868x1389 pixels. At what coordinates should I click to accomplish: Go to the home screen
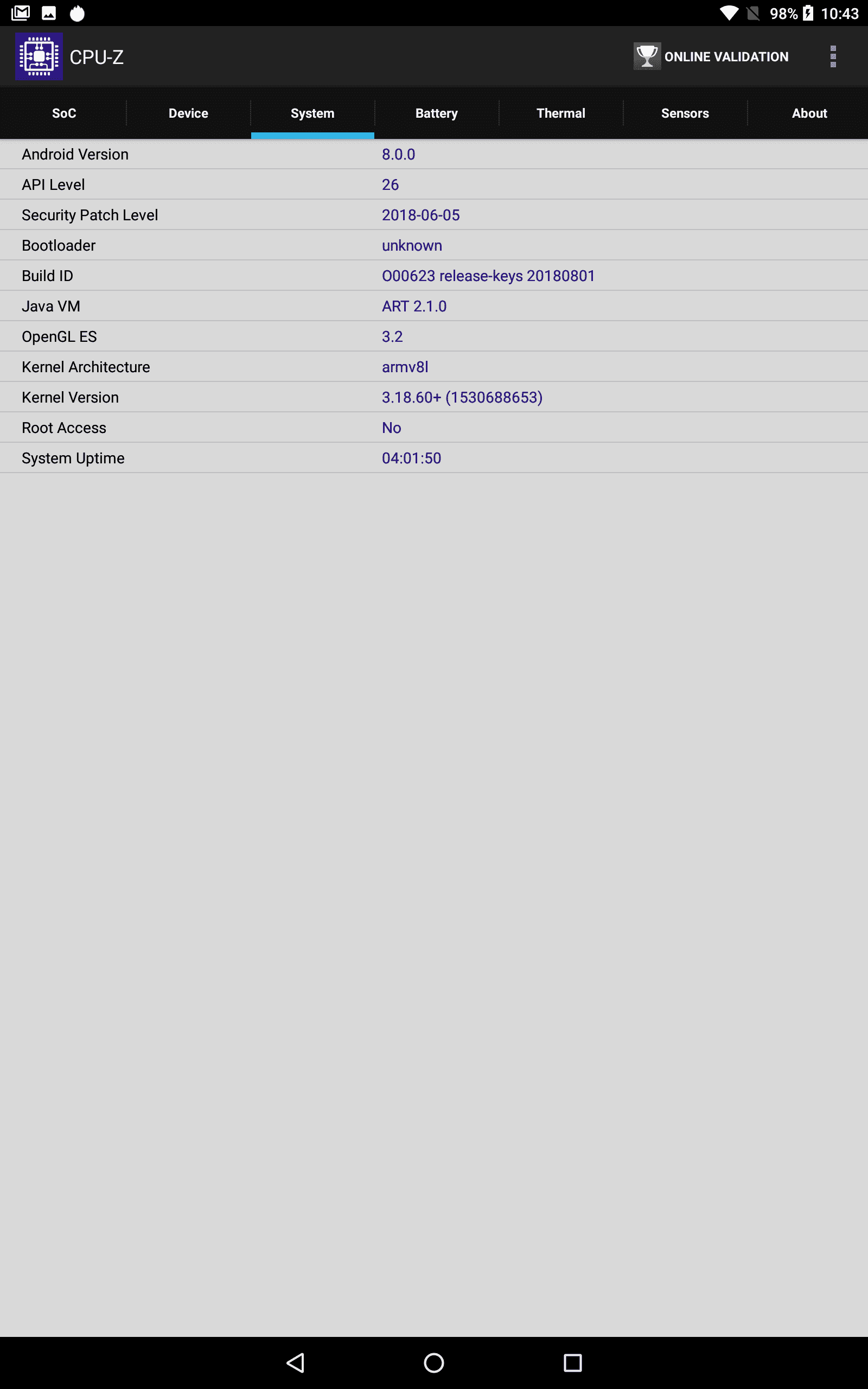pos(434,1362)
